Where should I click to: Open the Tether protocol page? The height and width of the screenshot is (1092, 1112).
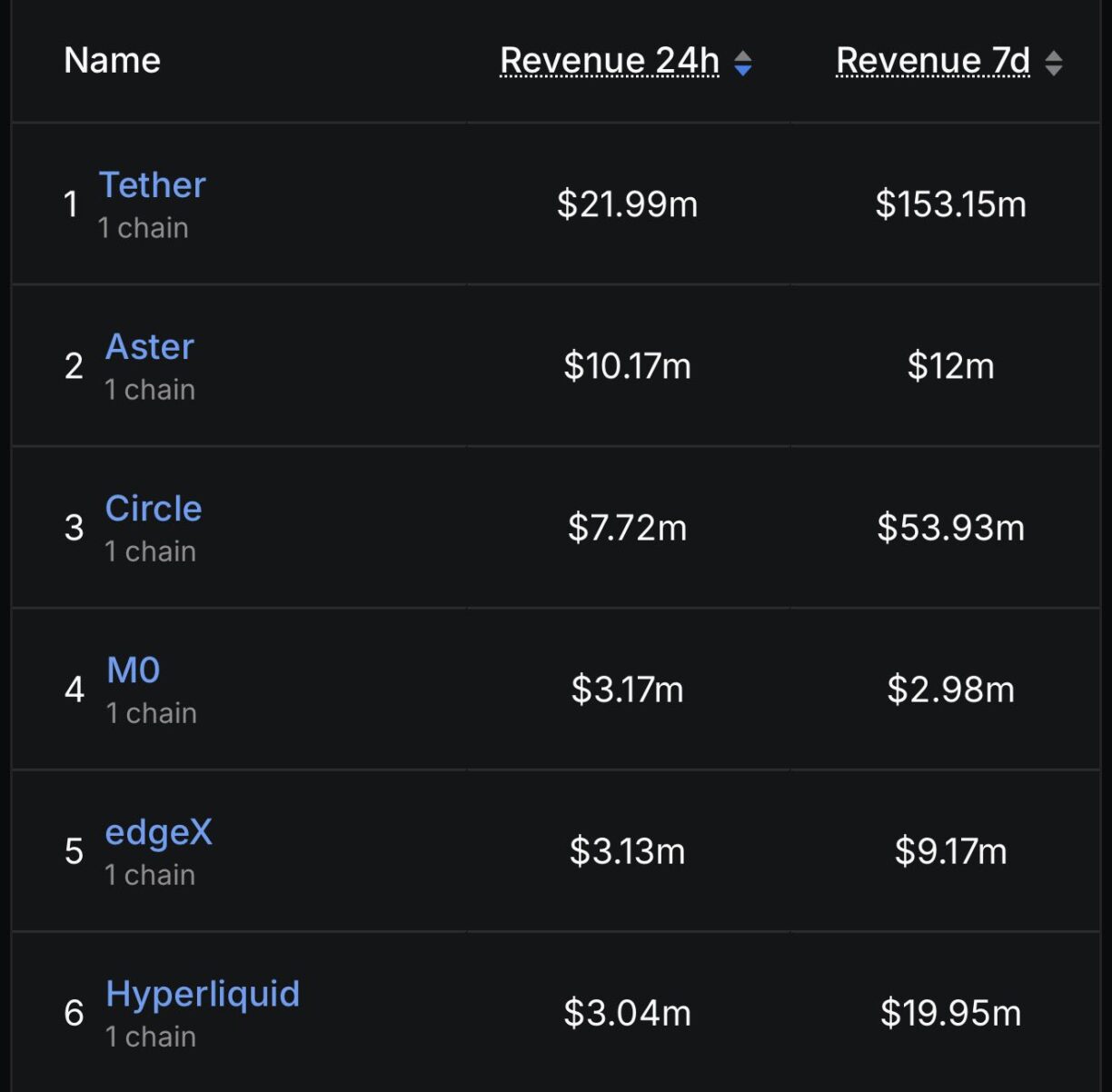tap(152, 185)
